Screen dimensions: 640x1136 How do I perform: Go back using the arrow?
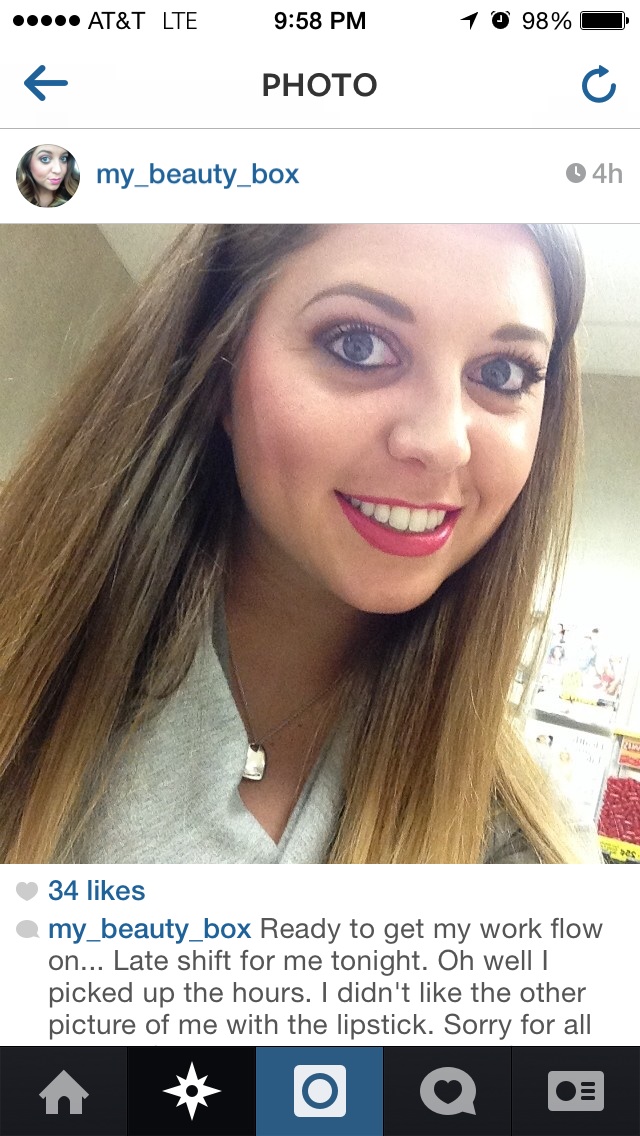point(46,85)
